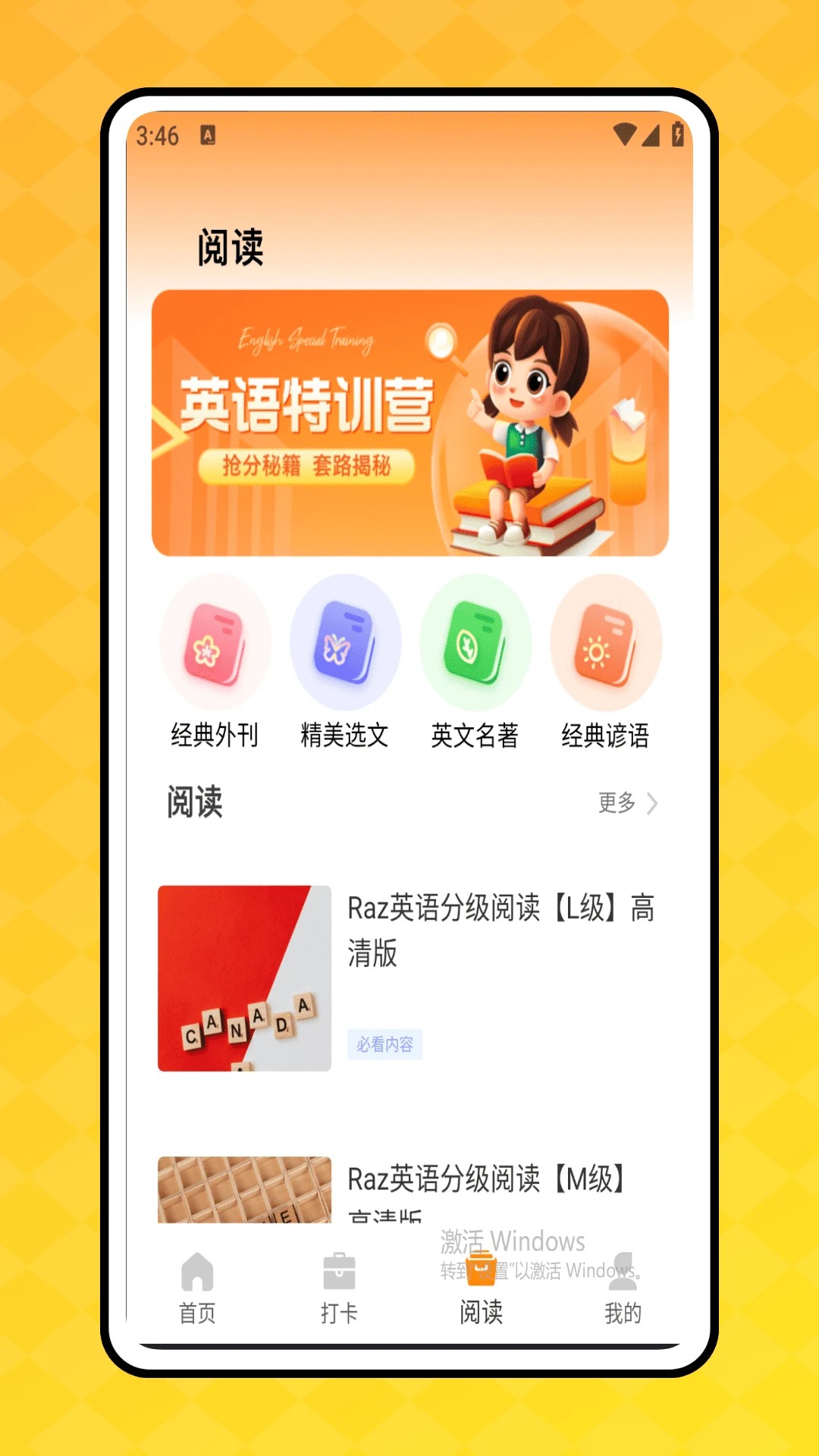819x1456 pixels.
Task: Open the 英语特训营 banner
Action: [409, 422]
